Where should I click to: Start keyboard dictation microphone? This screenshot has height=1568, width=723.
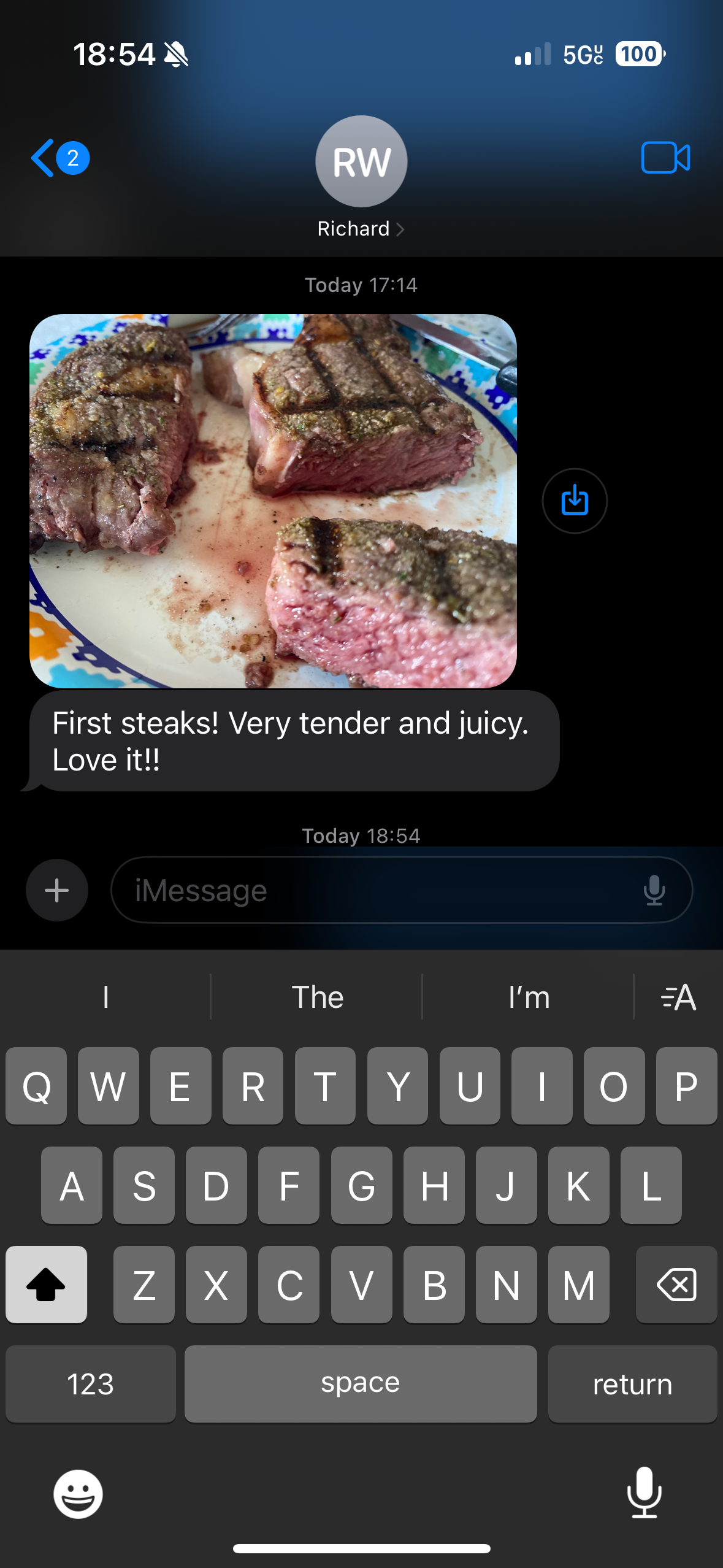[x=645, y=1493]
